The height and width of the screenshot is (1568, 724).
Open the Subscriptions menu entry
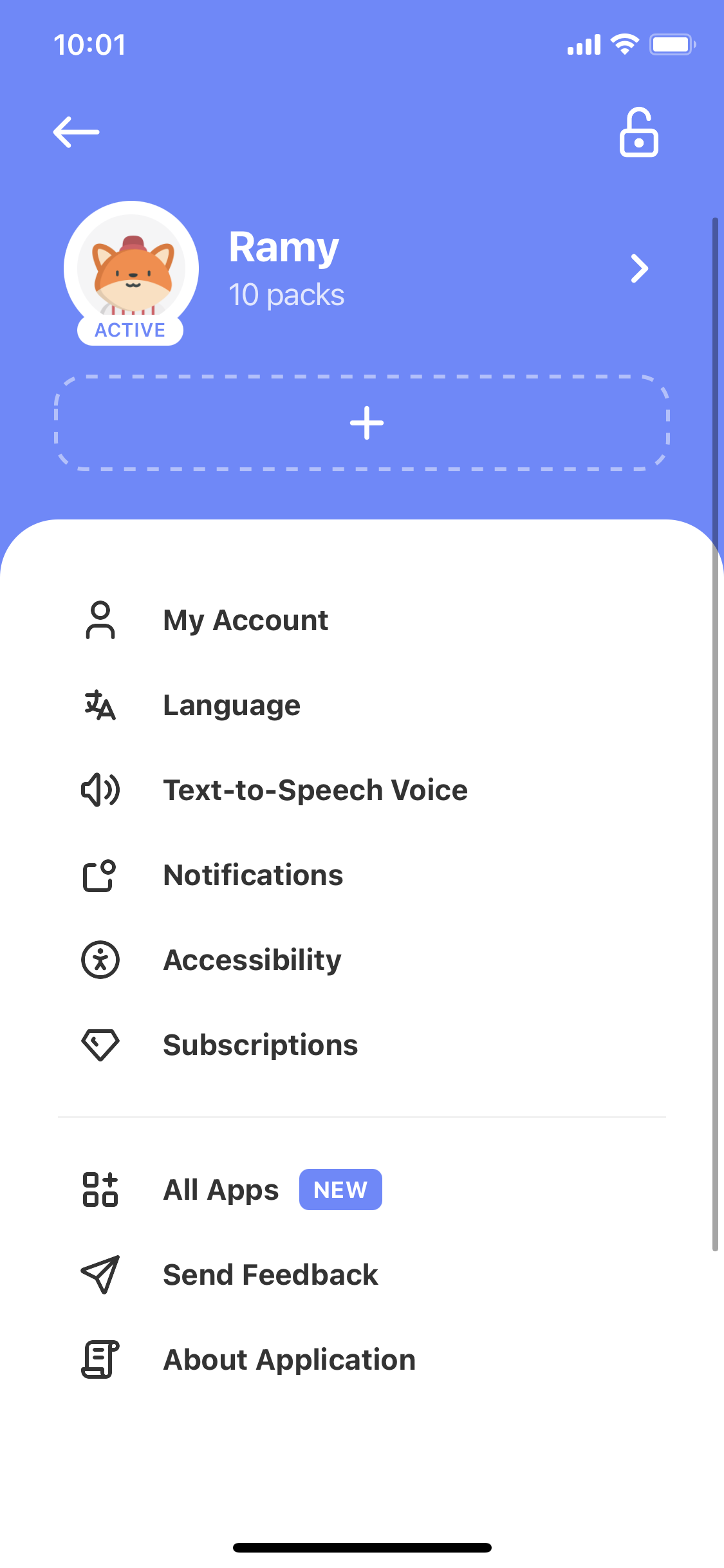click(x=260, y=1045)
